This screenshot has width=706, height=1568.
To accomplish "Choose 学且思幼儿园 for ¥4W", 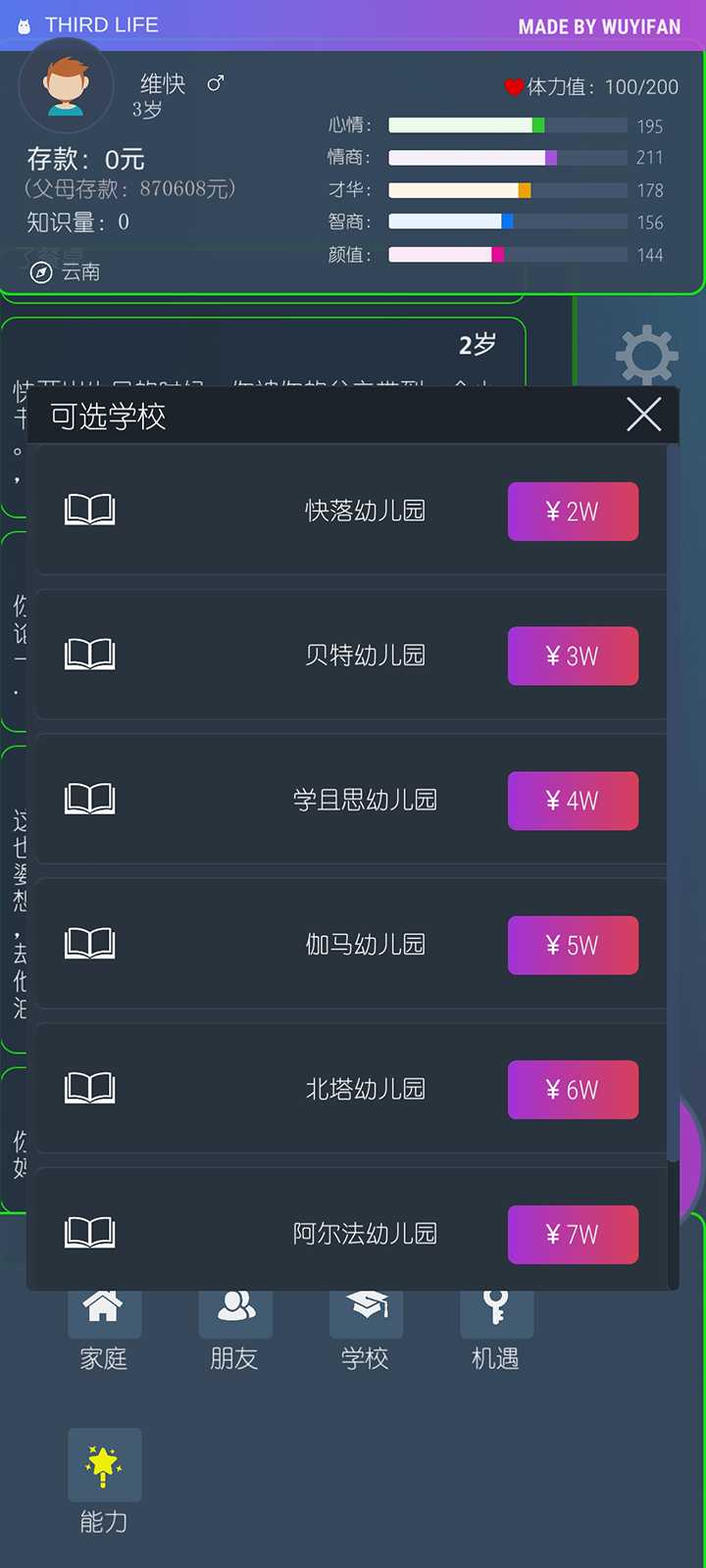I will pos(573,801).
